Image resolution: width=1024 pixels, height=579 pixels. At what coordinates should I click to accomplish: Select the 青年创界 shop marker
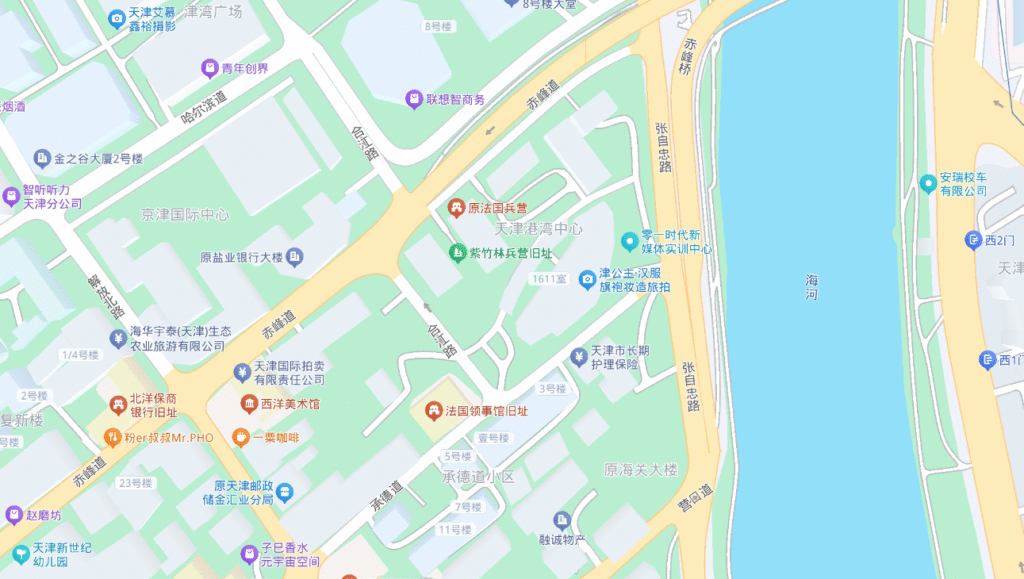(209, 69)
